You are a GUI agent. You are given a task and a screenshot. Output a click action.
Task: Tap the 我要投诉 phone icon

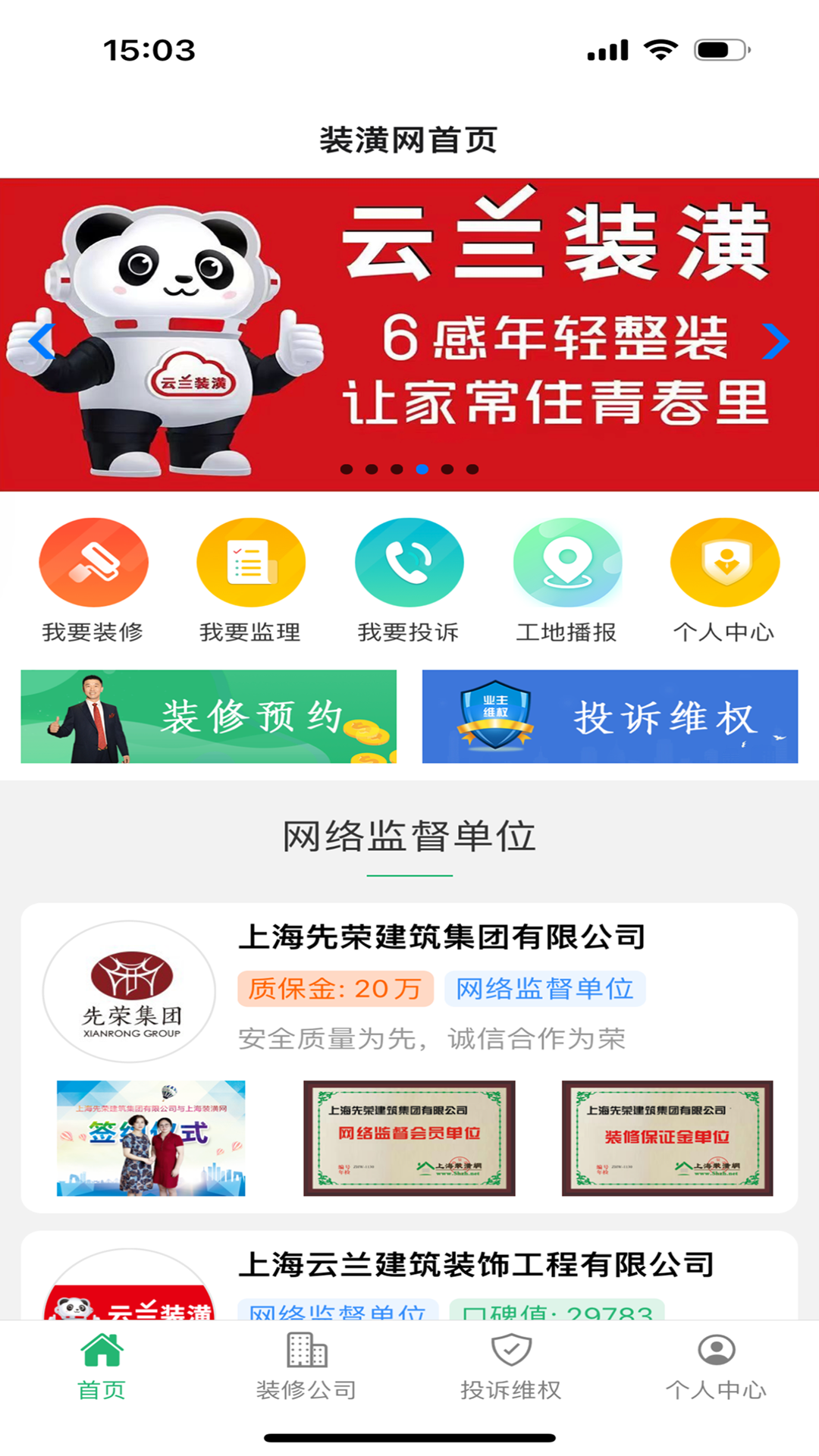coord(409,563)
